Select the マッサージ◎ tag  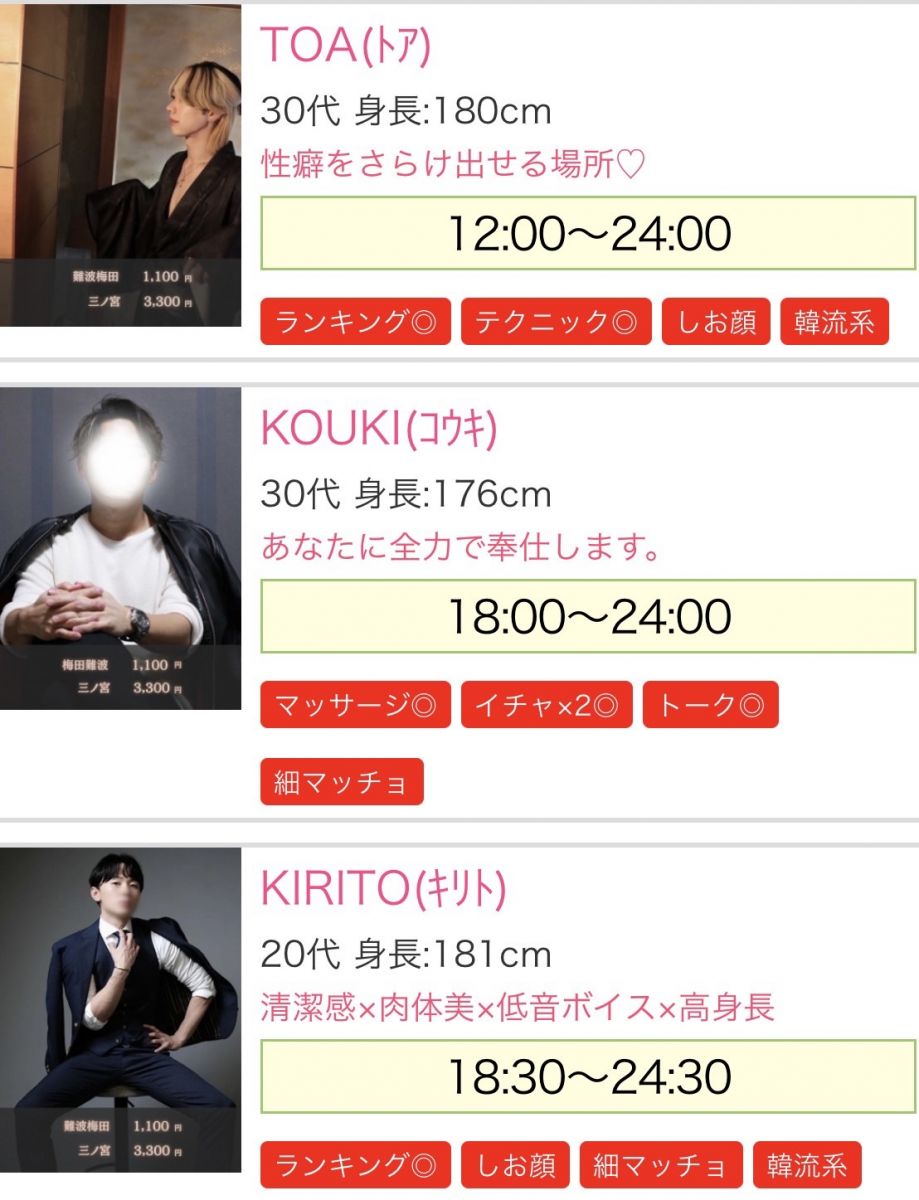click(x=355, y=705)
